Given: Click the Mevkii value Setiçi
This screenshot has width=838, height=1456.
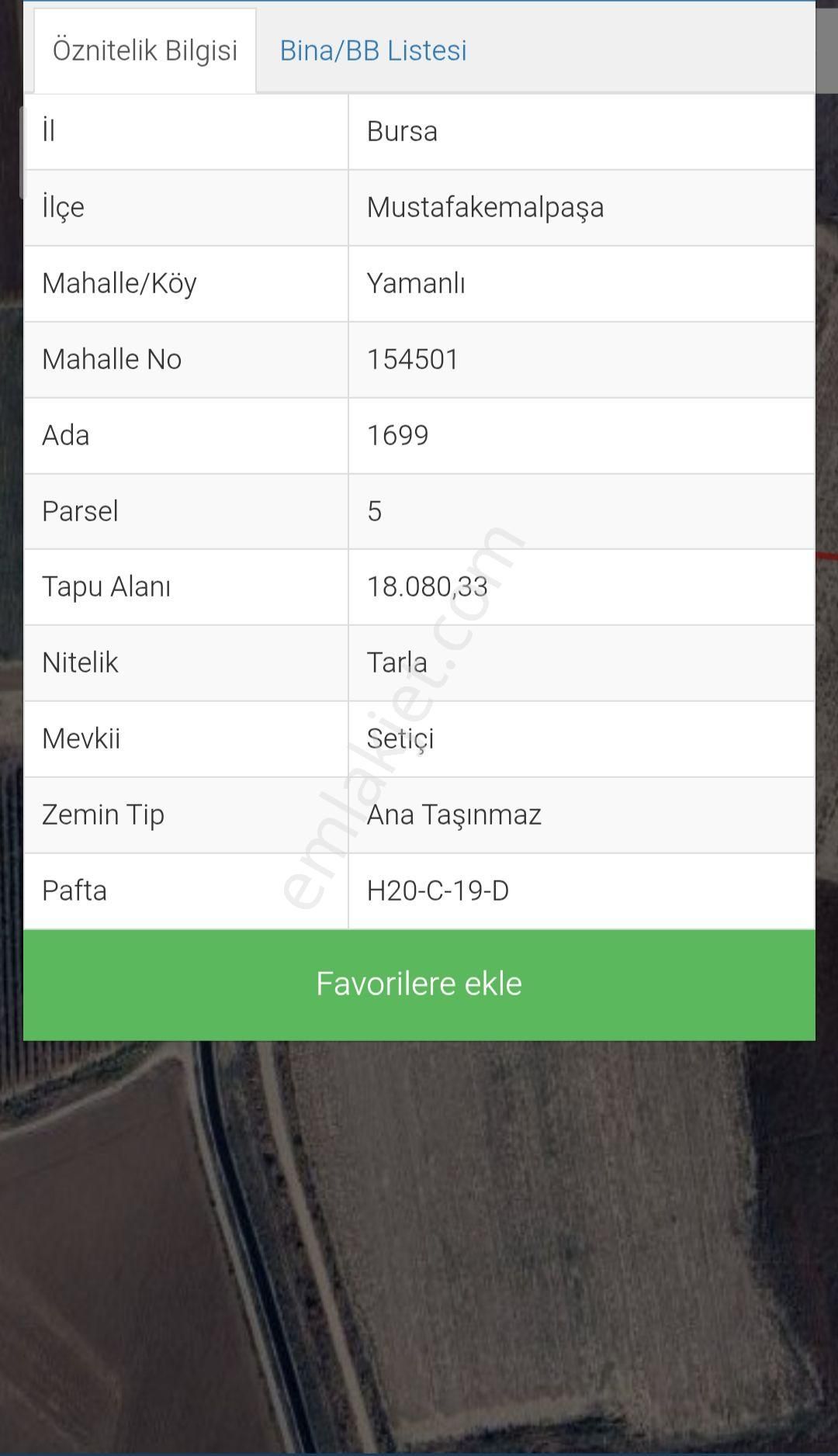Looking at the screenshot, I should pos(400,739).
